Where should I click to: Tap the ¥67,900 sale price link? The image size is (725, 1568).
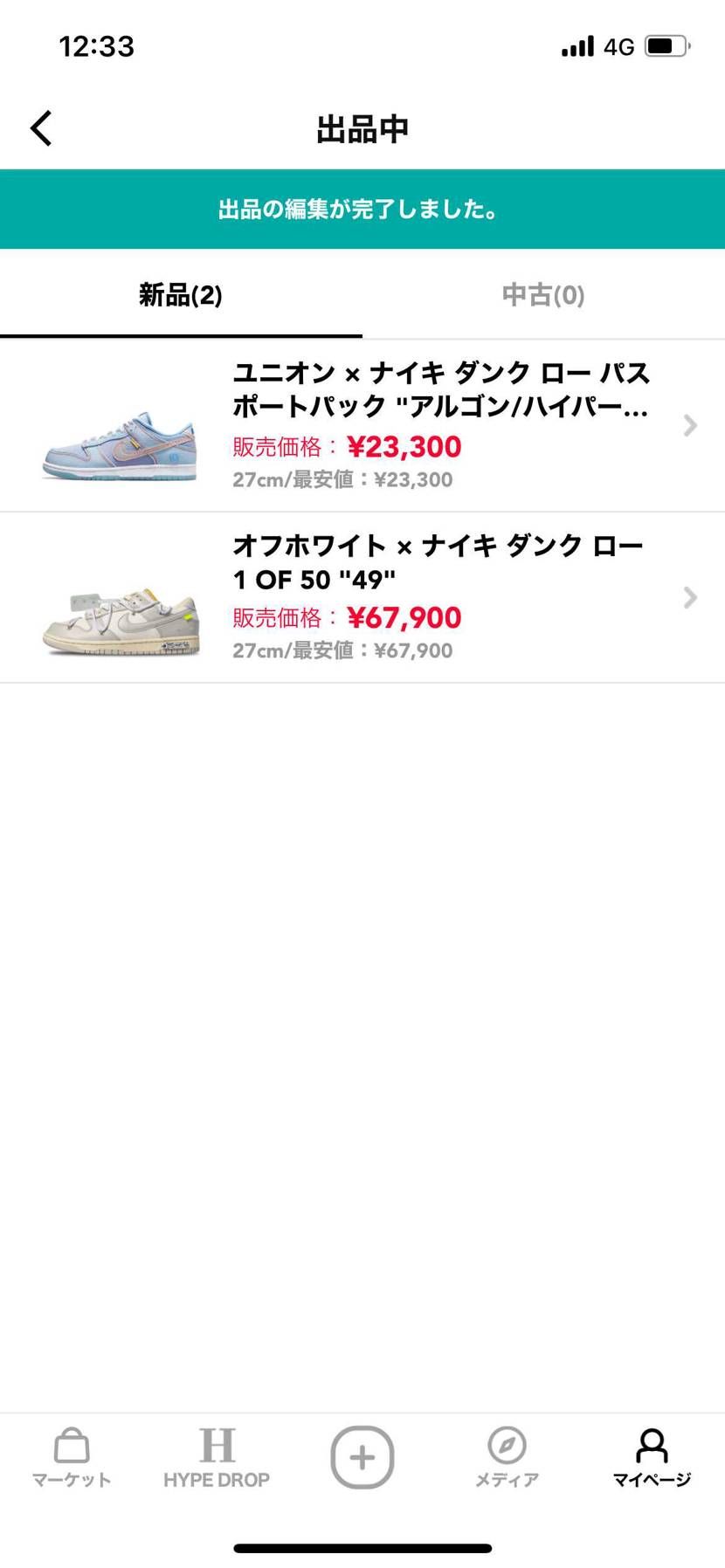404,617
